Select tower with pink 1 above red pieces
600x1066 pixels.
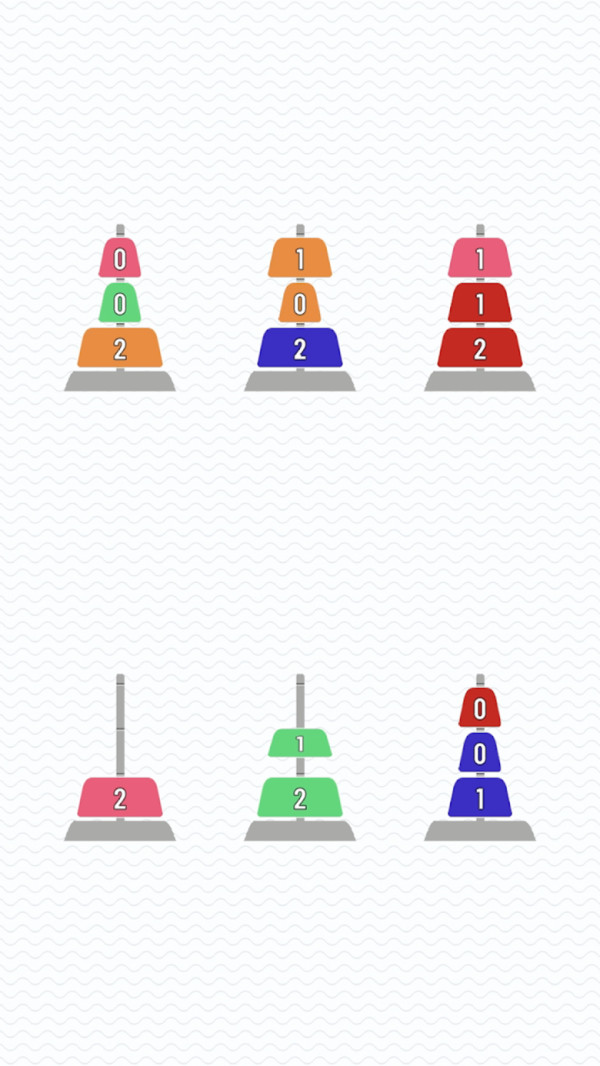tap(480, 310)
